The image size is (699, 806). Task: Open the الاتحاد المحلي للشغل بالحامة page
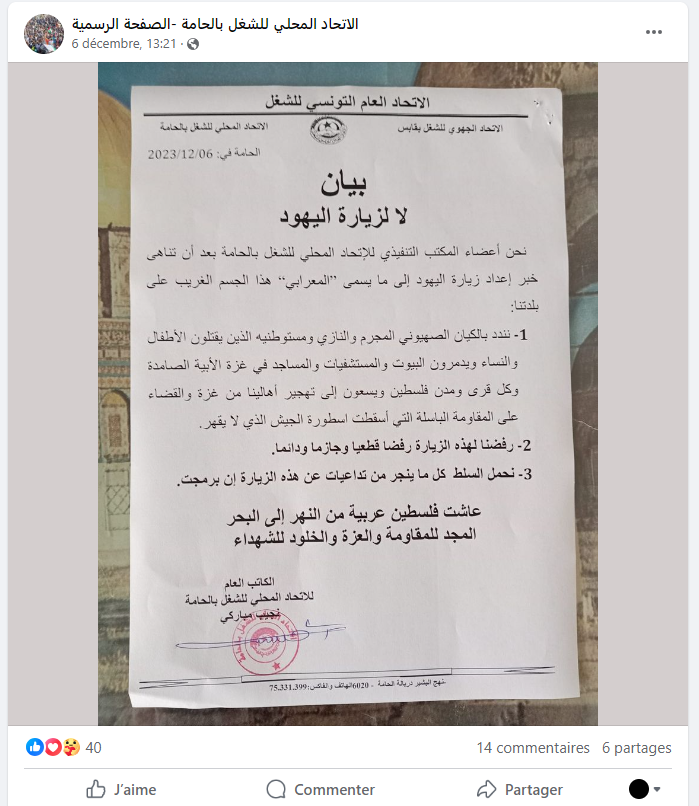pos(215,24)
